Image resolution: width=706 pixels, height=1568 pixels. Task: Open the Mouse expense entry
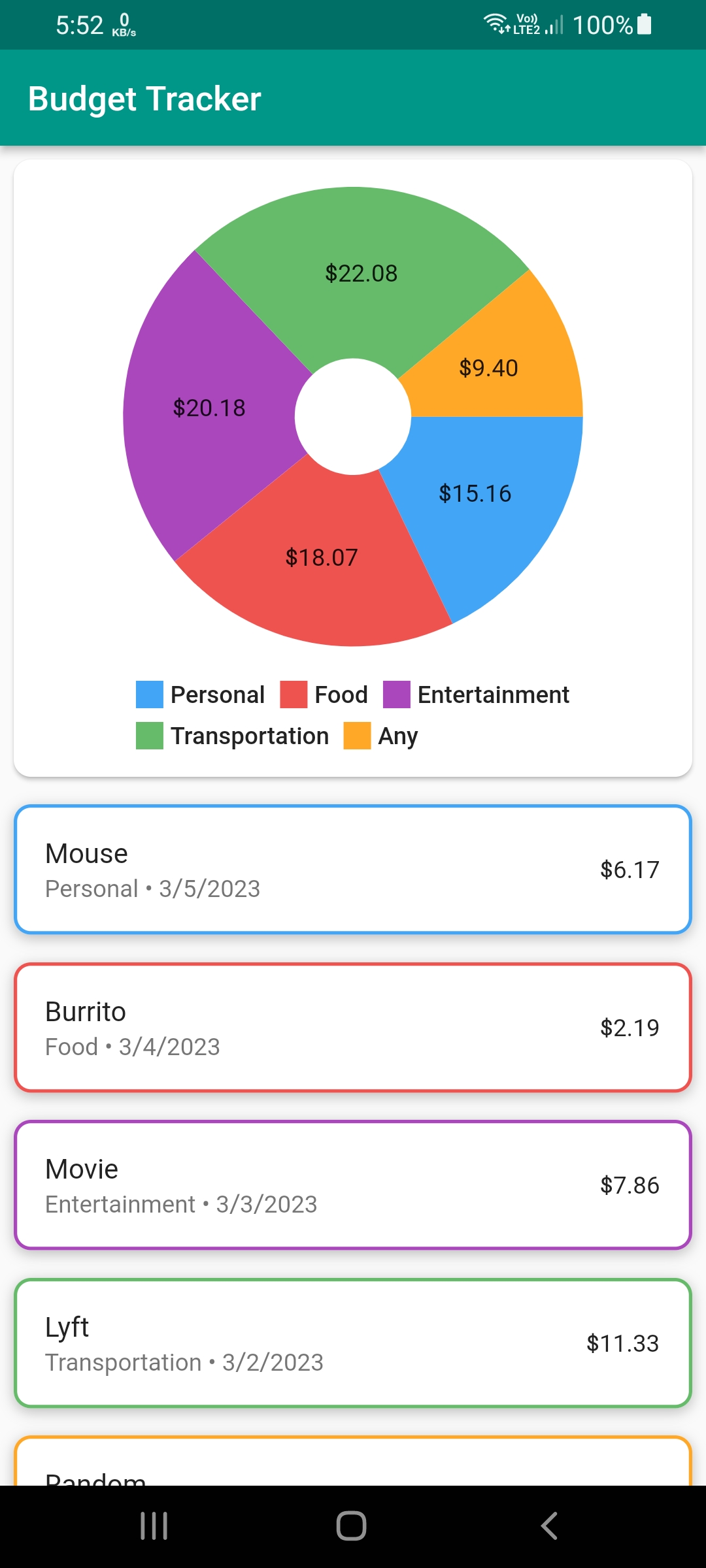[x=353, y=869]
